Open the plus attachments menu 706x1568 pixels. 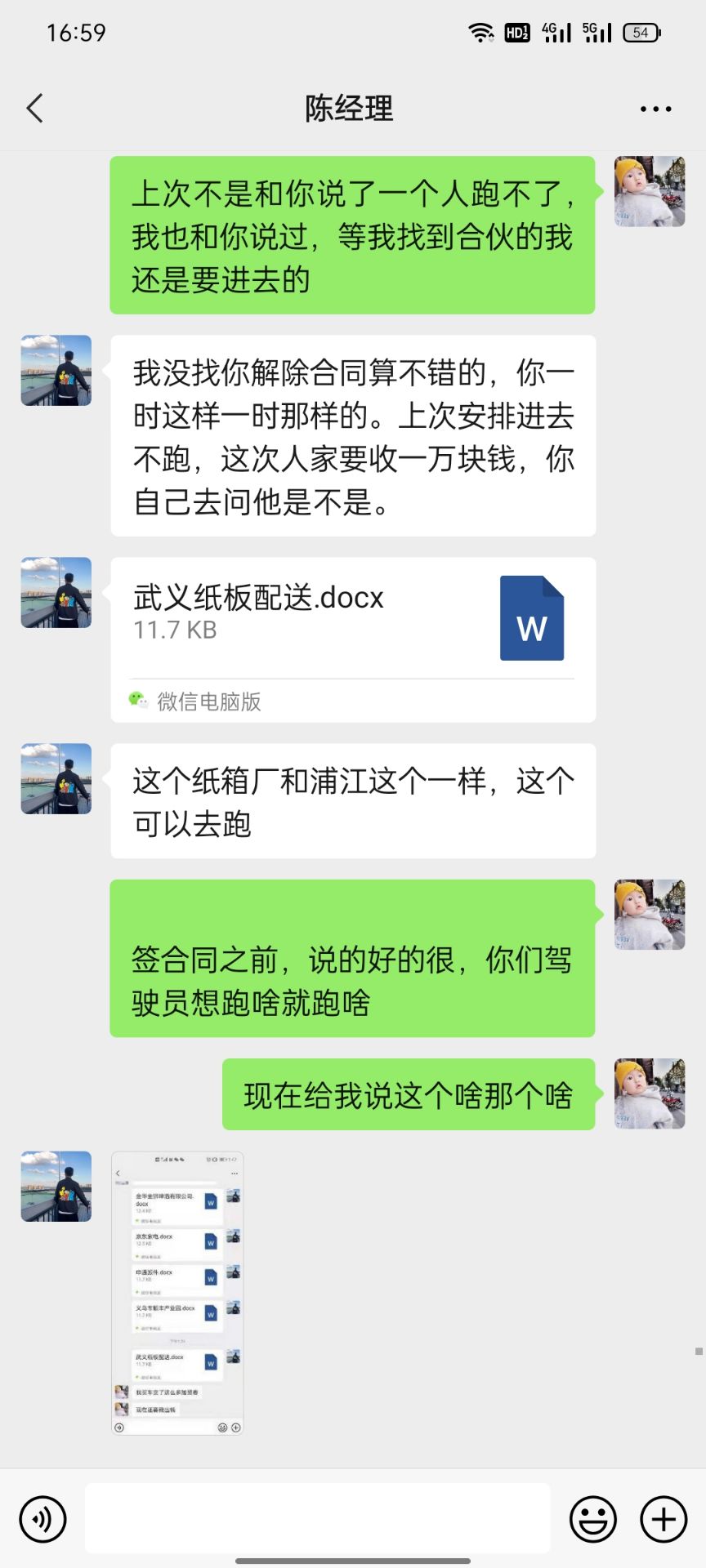[664, 1519]
